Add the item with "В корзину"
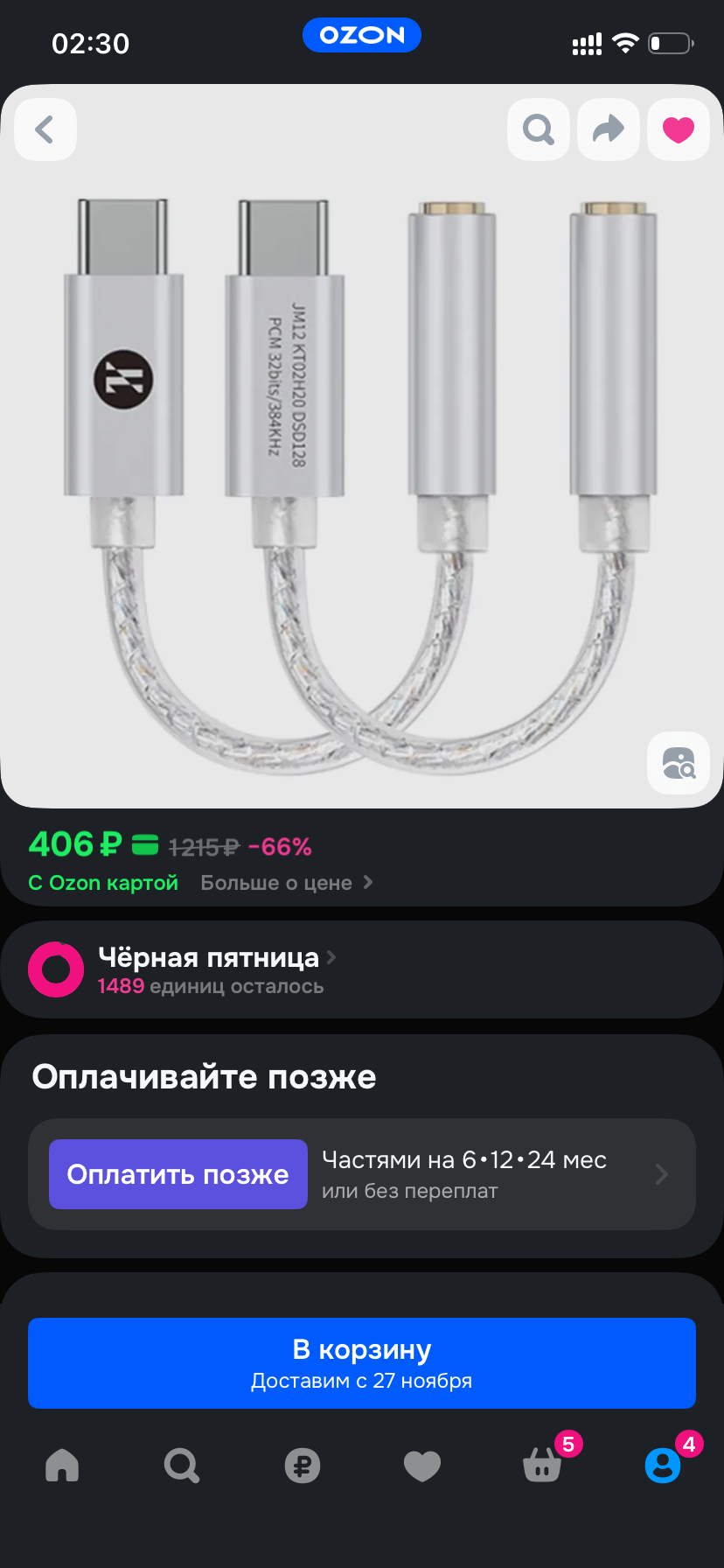724x1568 pixels. tap(362, 1363)
